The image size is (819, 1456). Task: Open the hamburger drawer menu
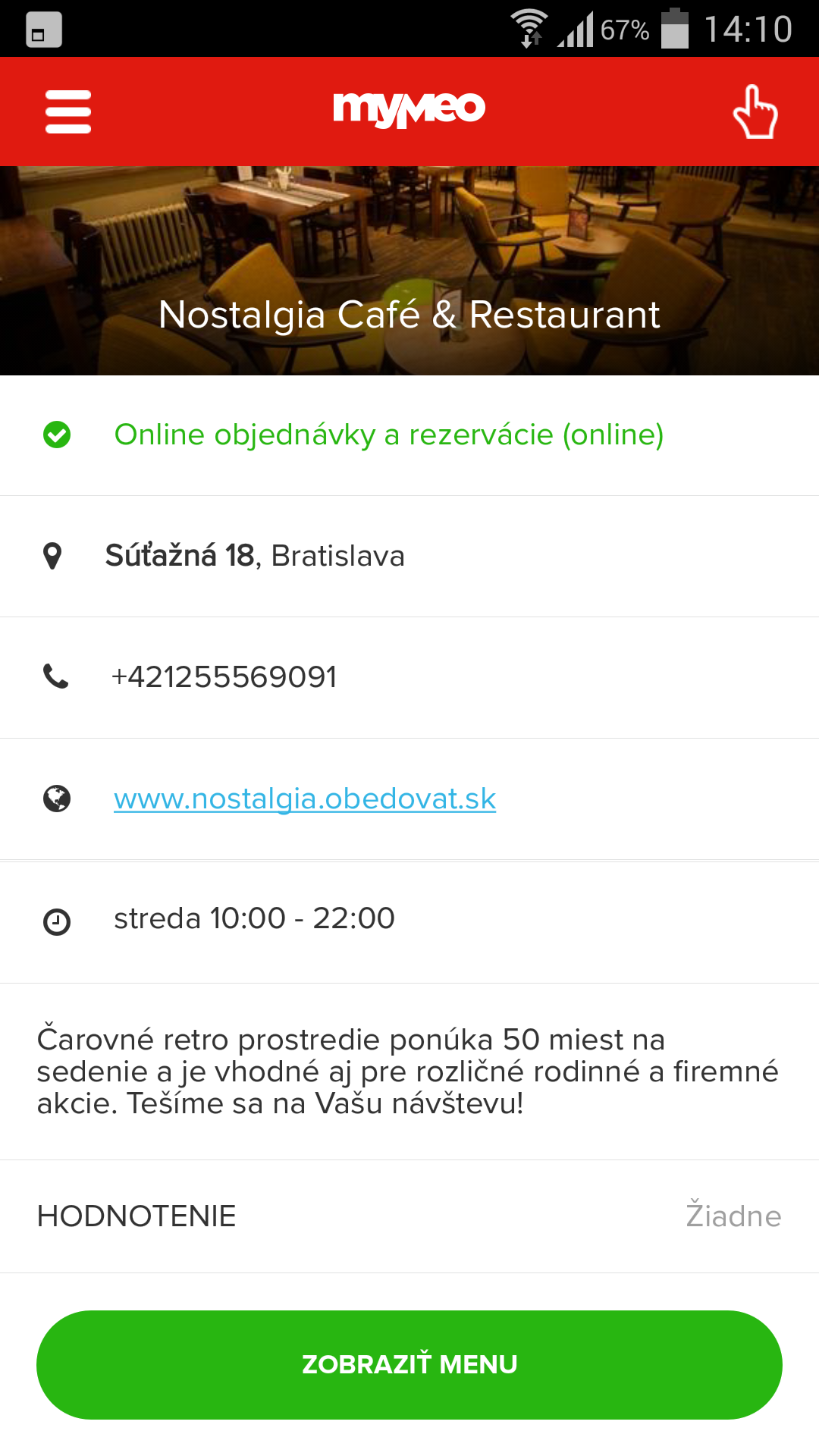click(68, 111)
